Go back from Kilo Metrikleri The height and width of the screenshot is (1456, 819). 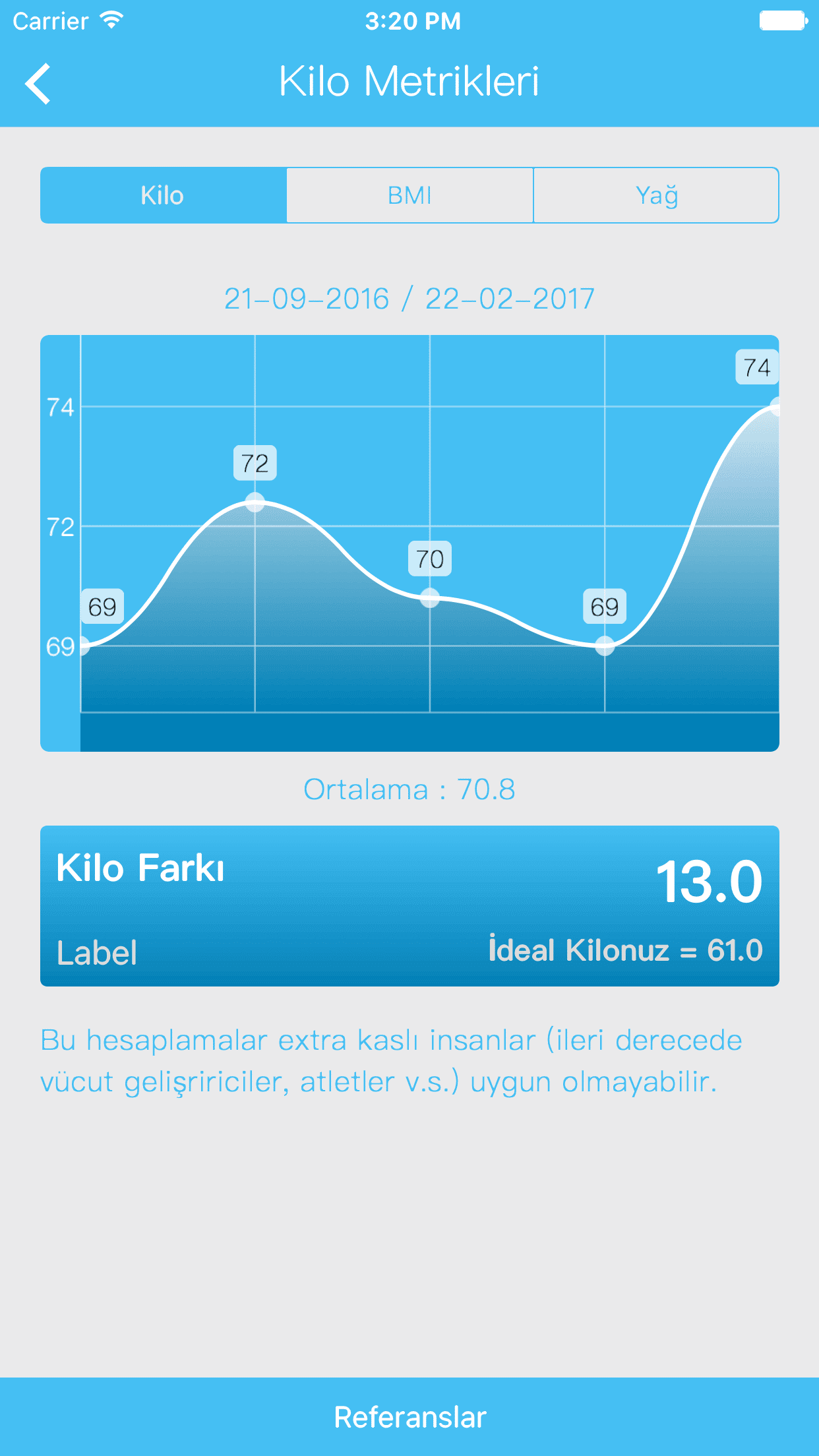(38, 84)
